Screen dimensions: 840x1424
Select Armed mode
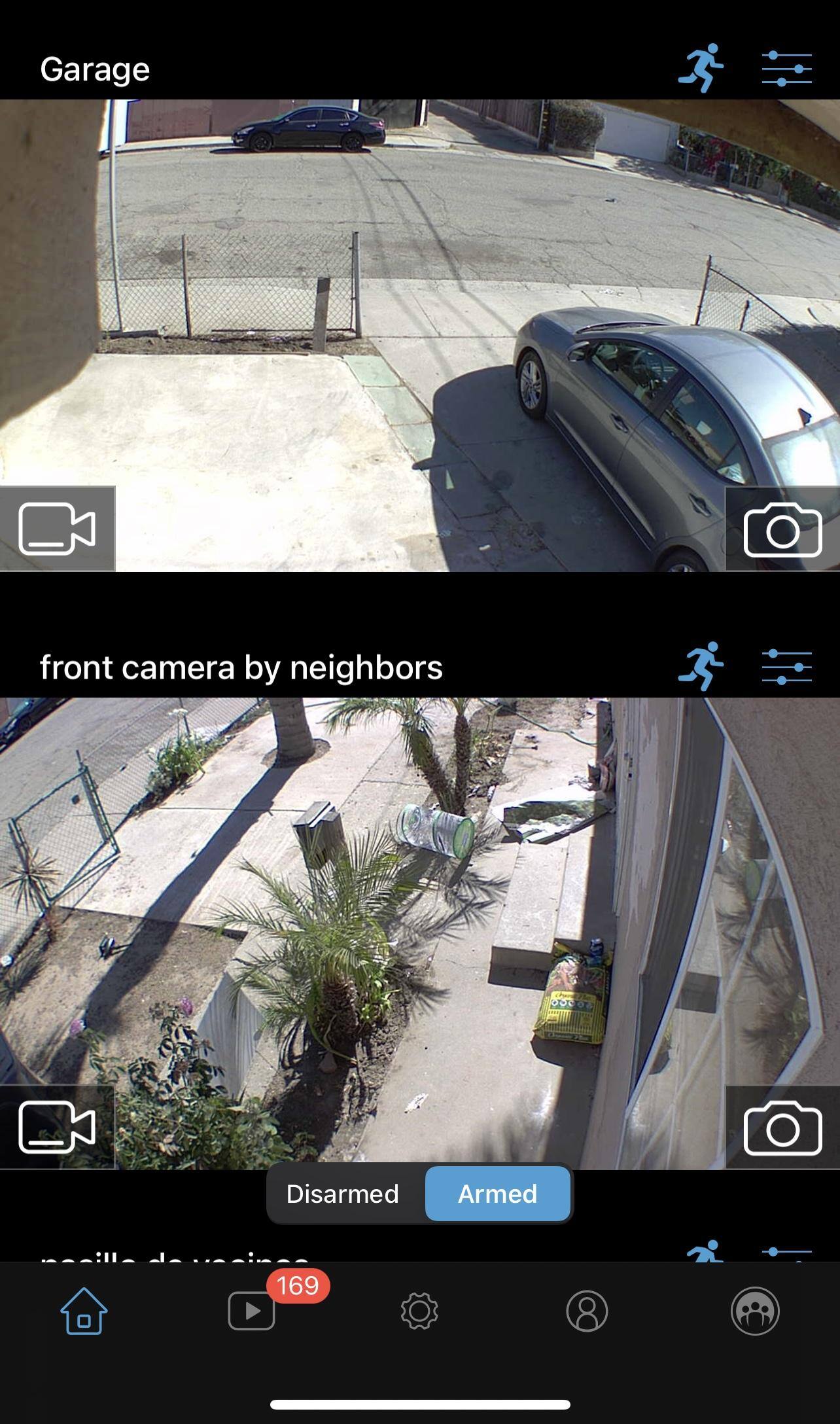click(x=497, y=1194)
